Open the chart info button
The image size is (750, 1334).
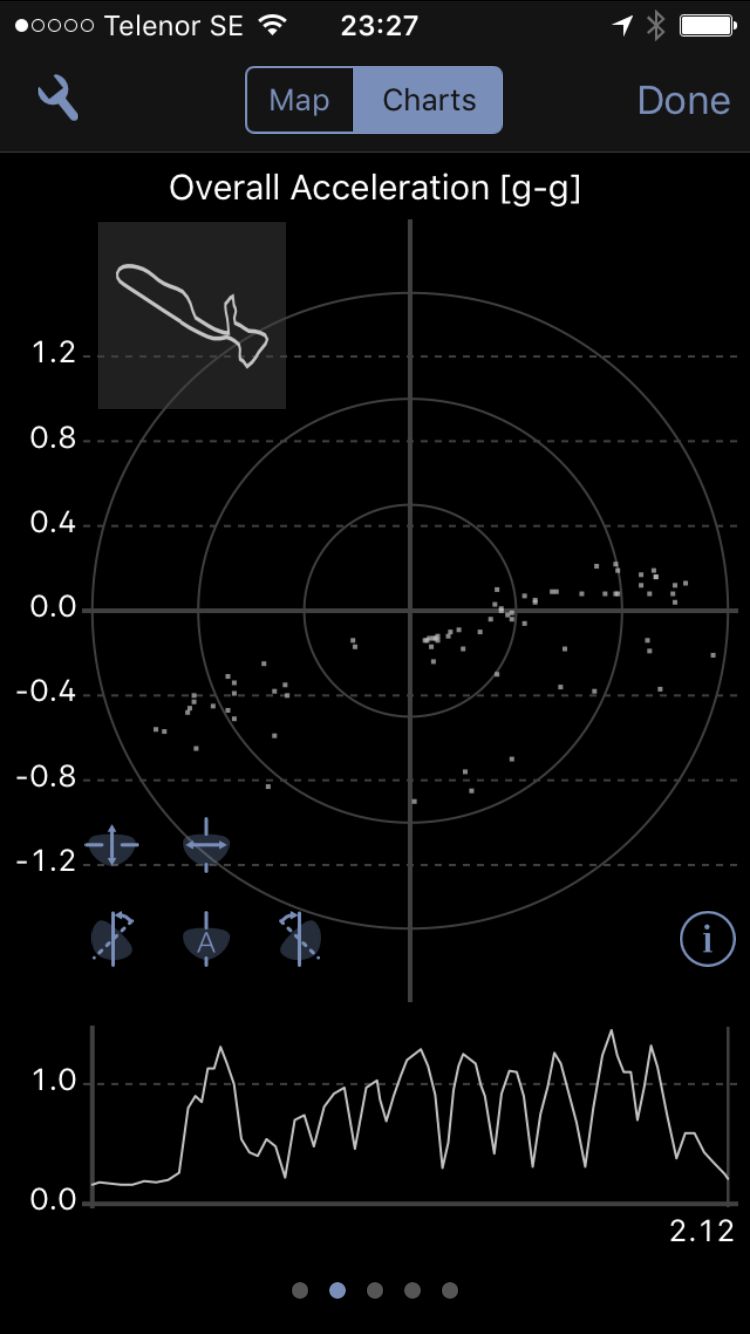coord(708,939)
